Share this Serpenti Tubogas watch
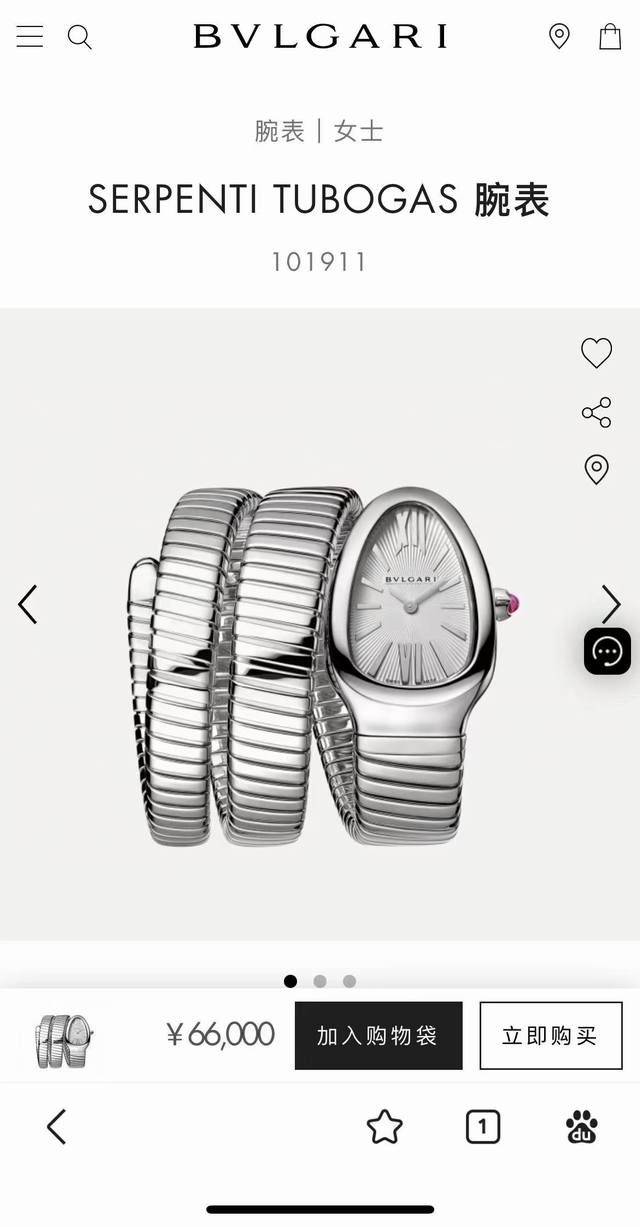This screenshot has width=640, height=1227. coord(596,412)
